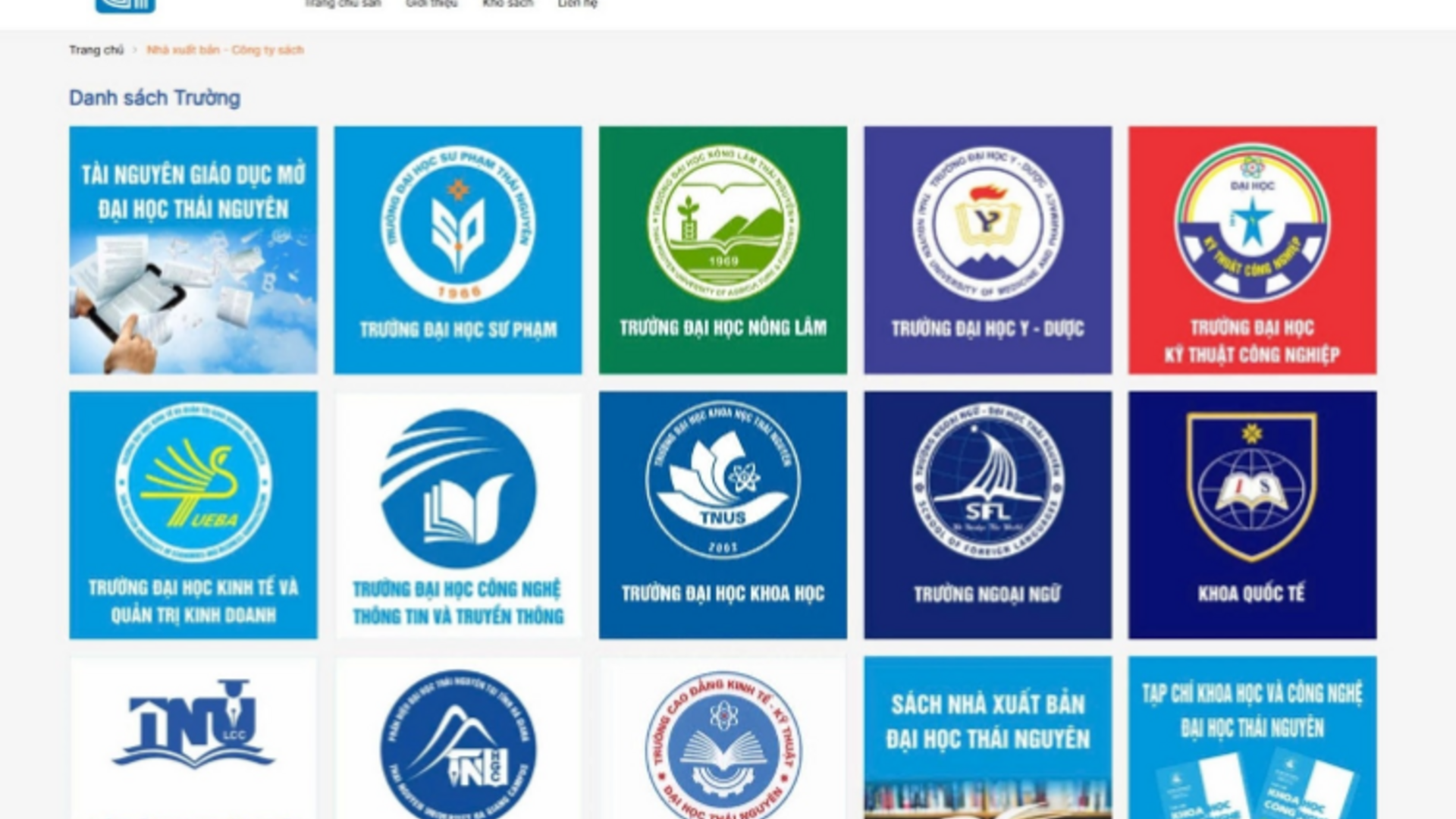
Task: Choose Trường Đại học Y - Dược
Action: pos(987,249)
